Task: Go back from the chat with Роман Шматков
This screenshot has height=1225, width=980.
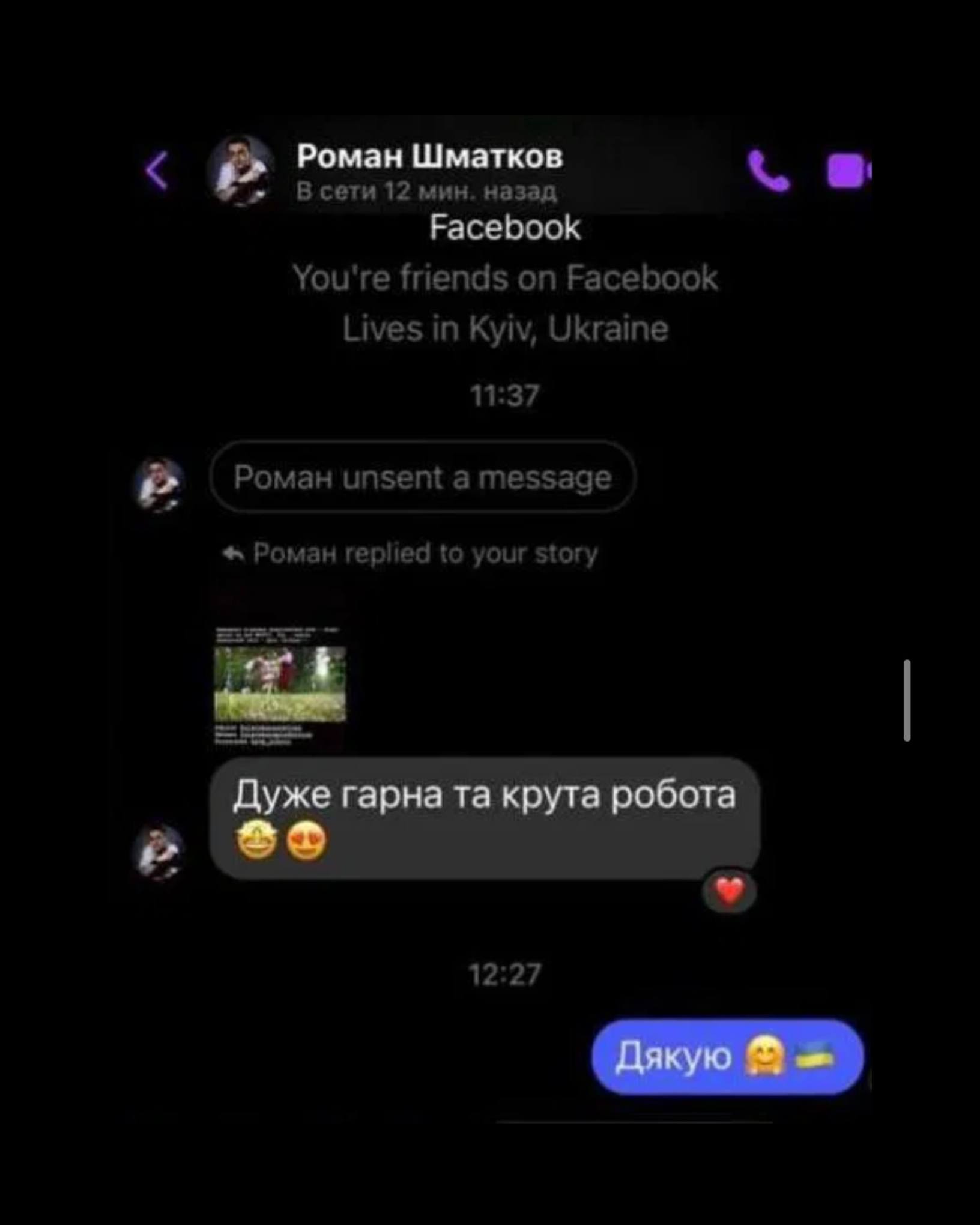Action: [x=157, y=171]
